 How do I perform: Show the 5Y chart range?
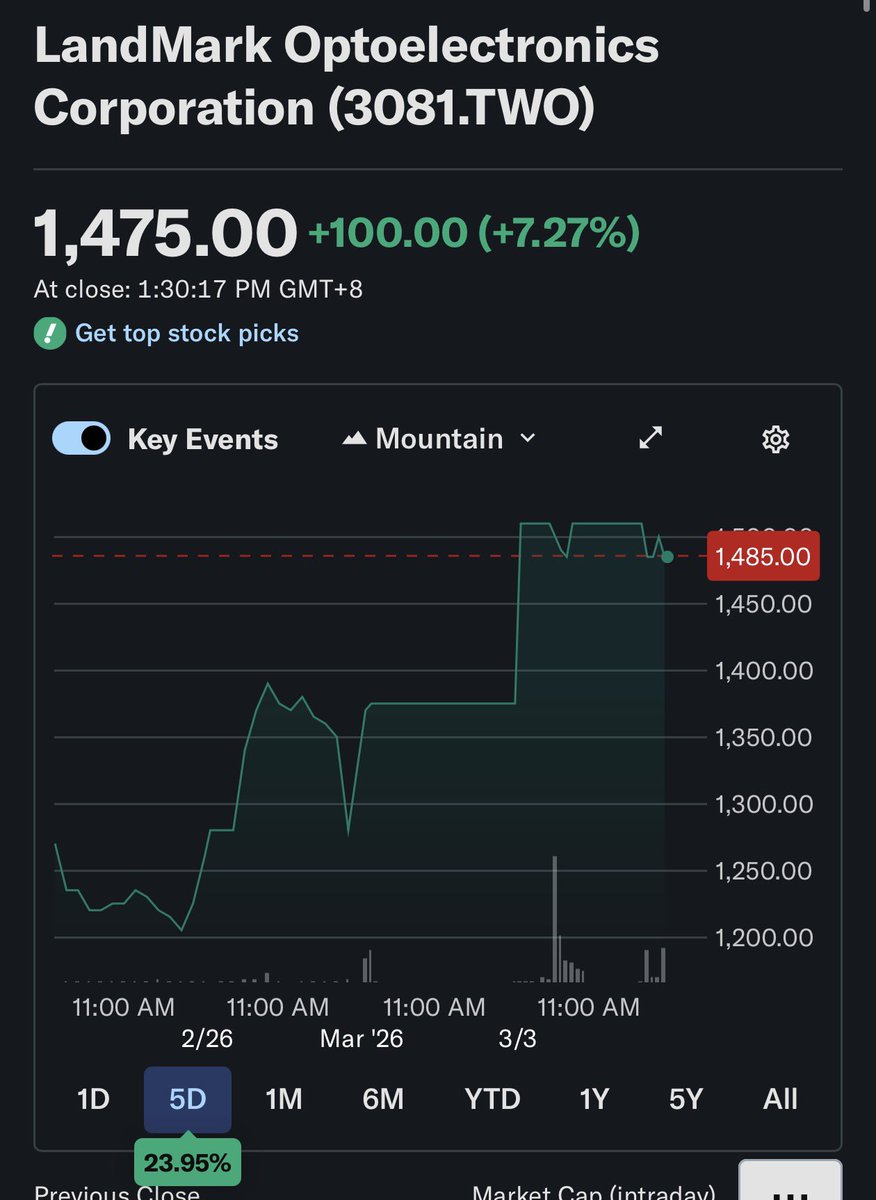(x=686, y=1100)
